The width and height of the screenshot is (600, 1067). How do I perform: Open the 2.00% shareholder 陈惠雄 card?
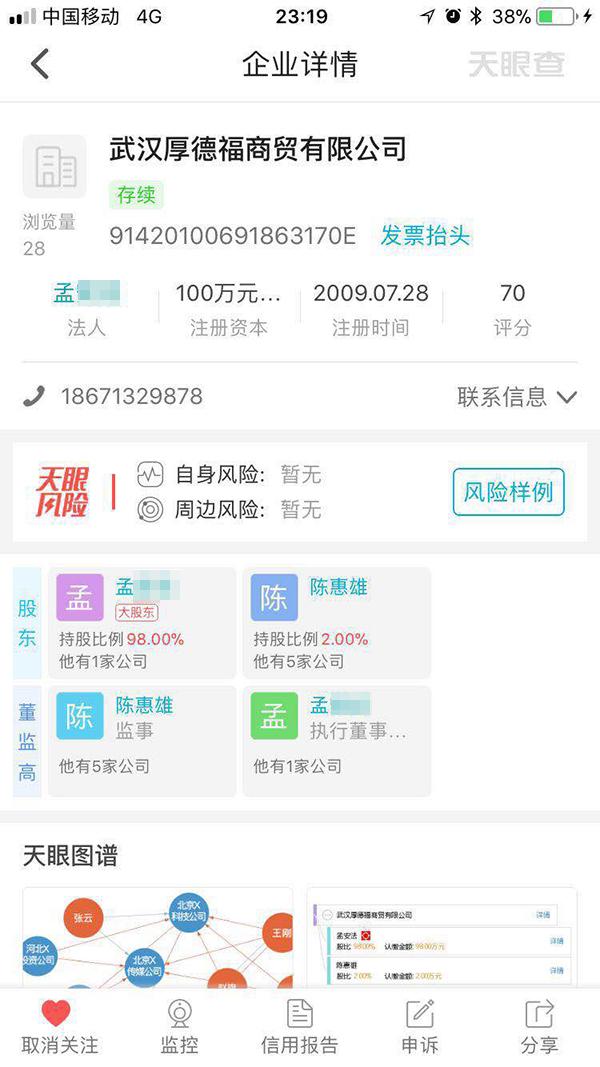tap(336, 623)
